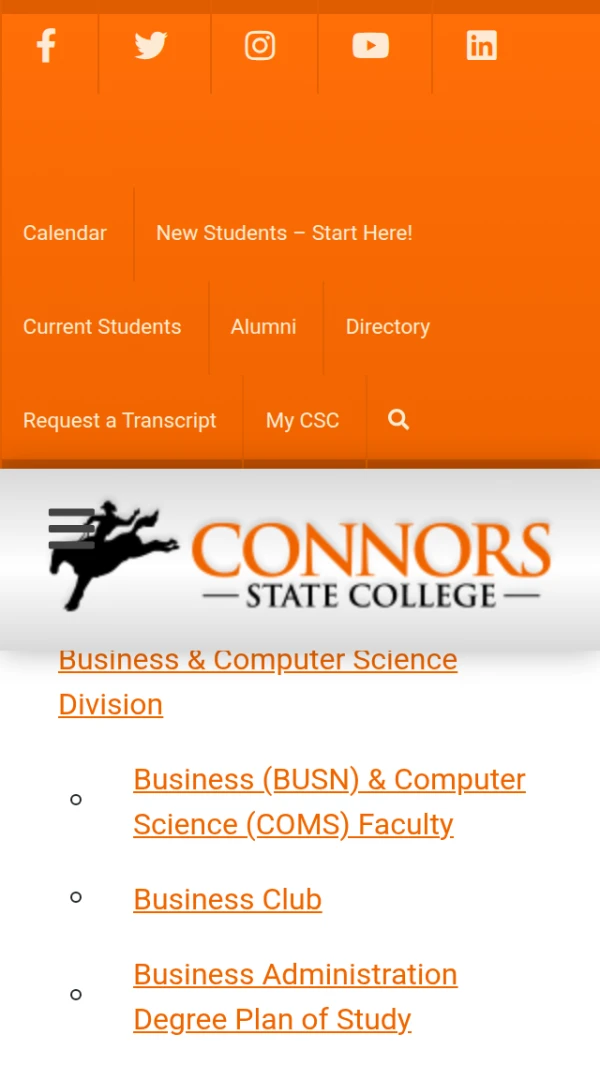Open the Calendar link
The image size is (600, 1065).
65,233
